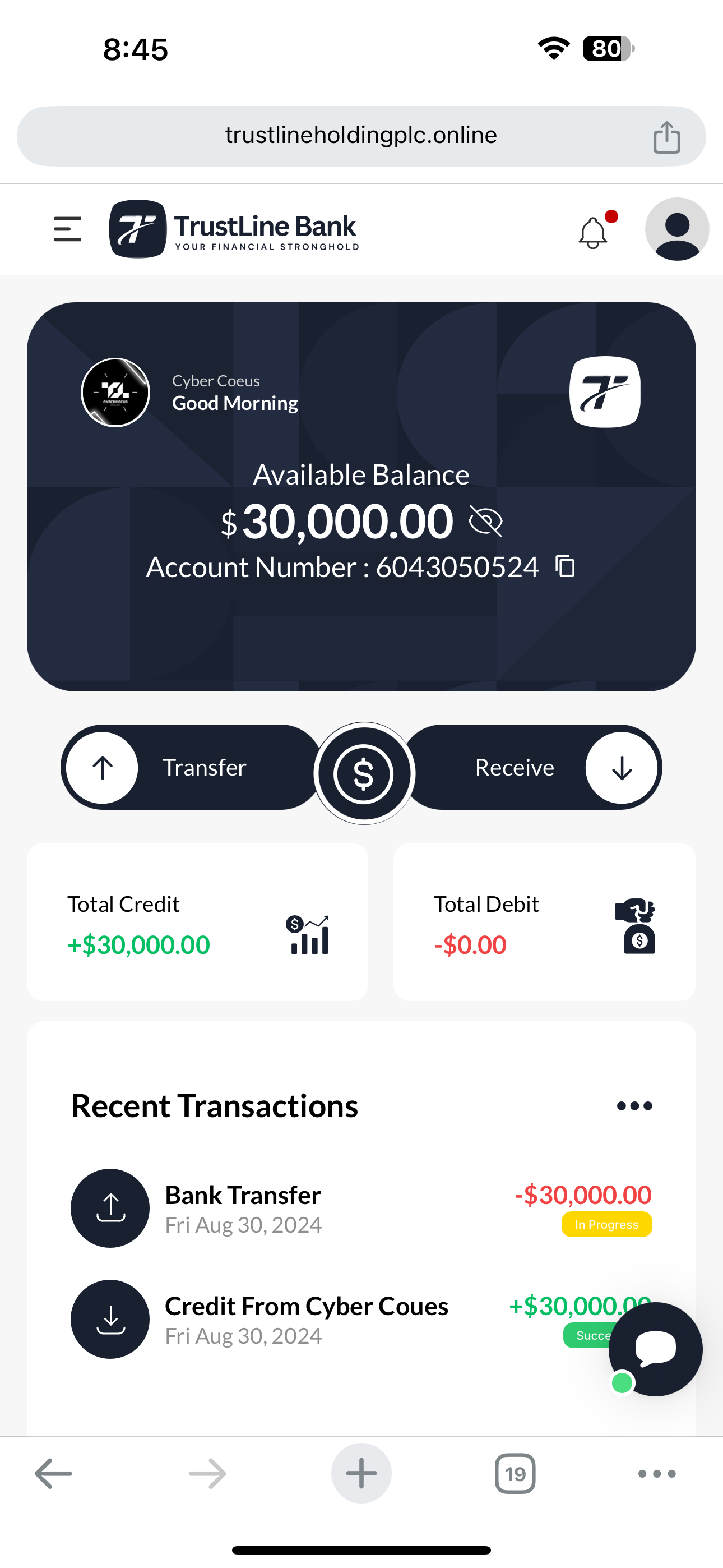The width and height of the screenshot is (723, 1568).
Task: Open a new browser tab
Action: click(x=361, y=1474)
